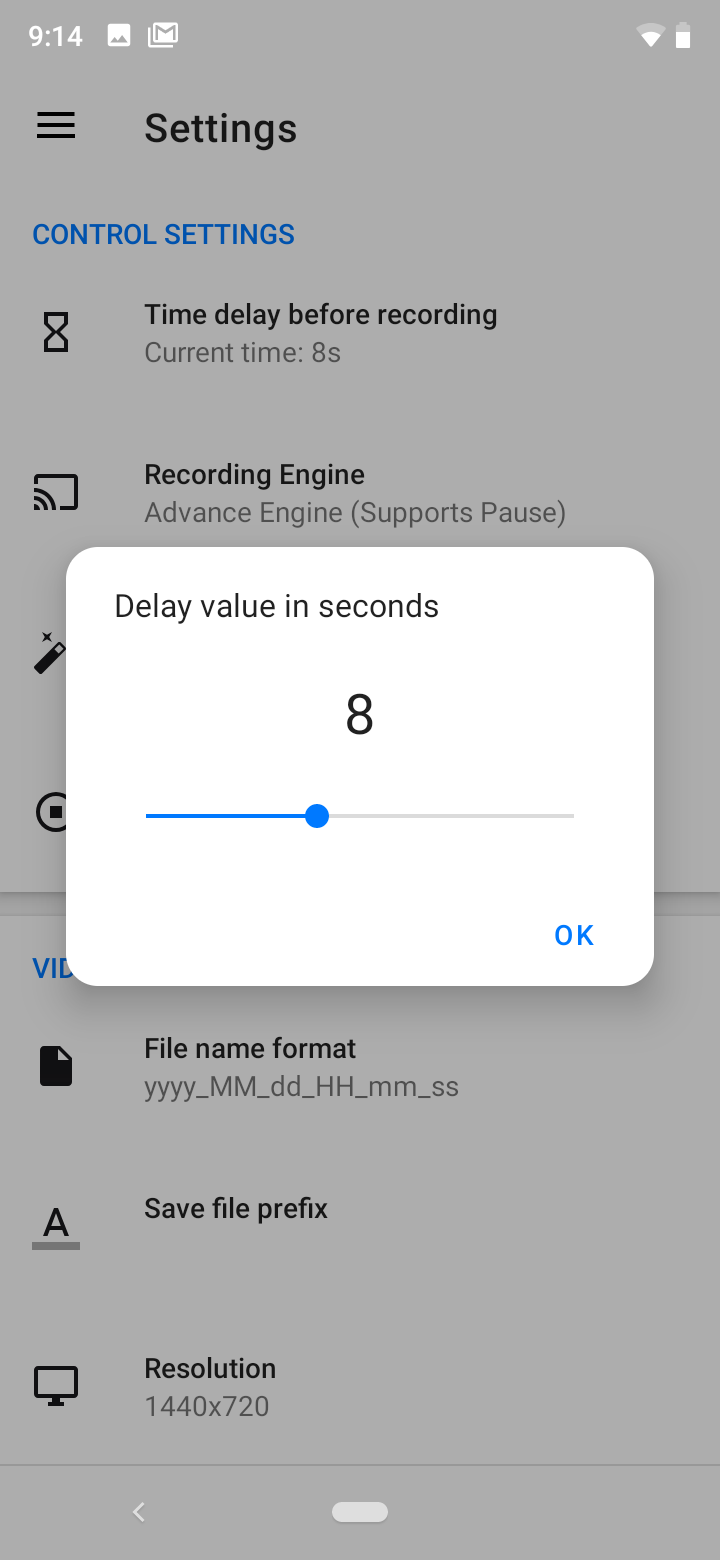Go back using system back arrow
Image resolution: width=720 pixels, height=1560 pixels.
[x=139, y=1512]
